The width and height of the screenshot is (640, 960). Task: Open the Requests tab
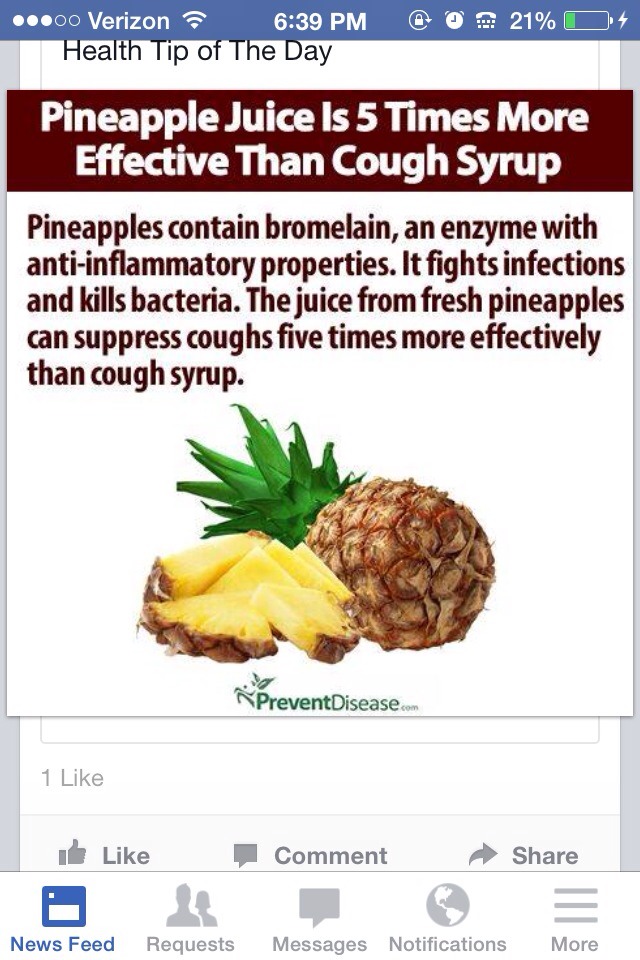[x=190, y=918]
